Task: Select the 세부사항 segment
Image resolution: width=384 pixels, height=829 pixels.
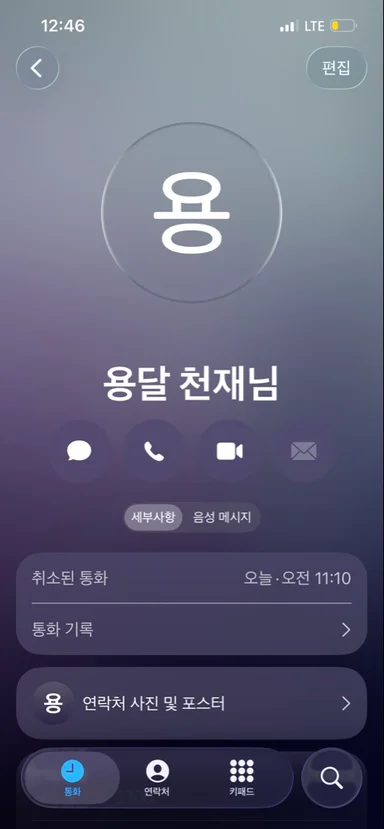Action: [153, 517]
